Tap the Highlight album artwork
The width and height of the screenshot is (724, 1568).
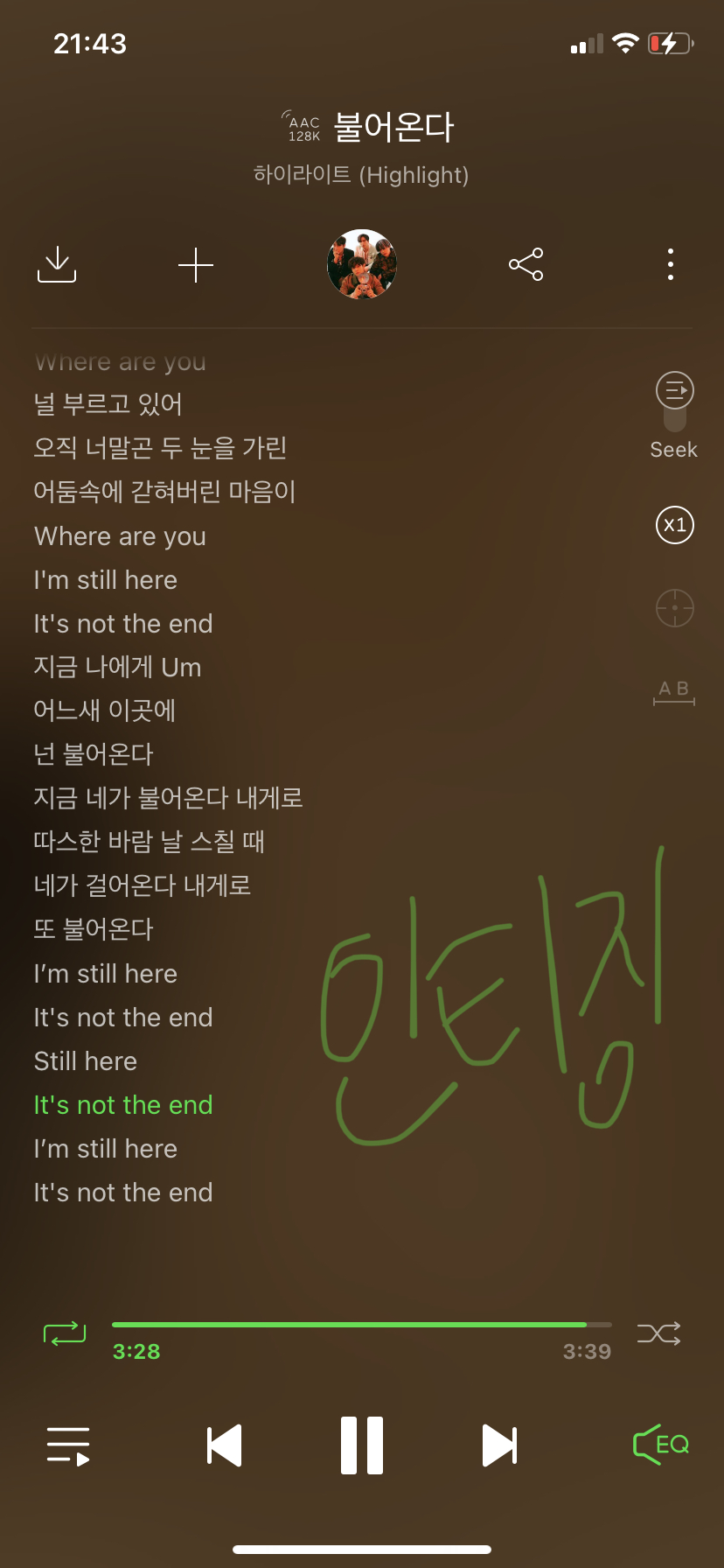pos(362,264)
